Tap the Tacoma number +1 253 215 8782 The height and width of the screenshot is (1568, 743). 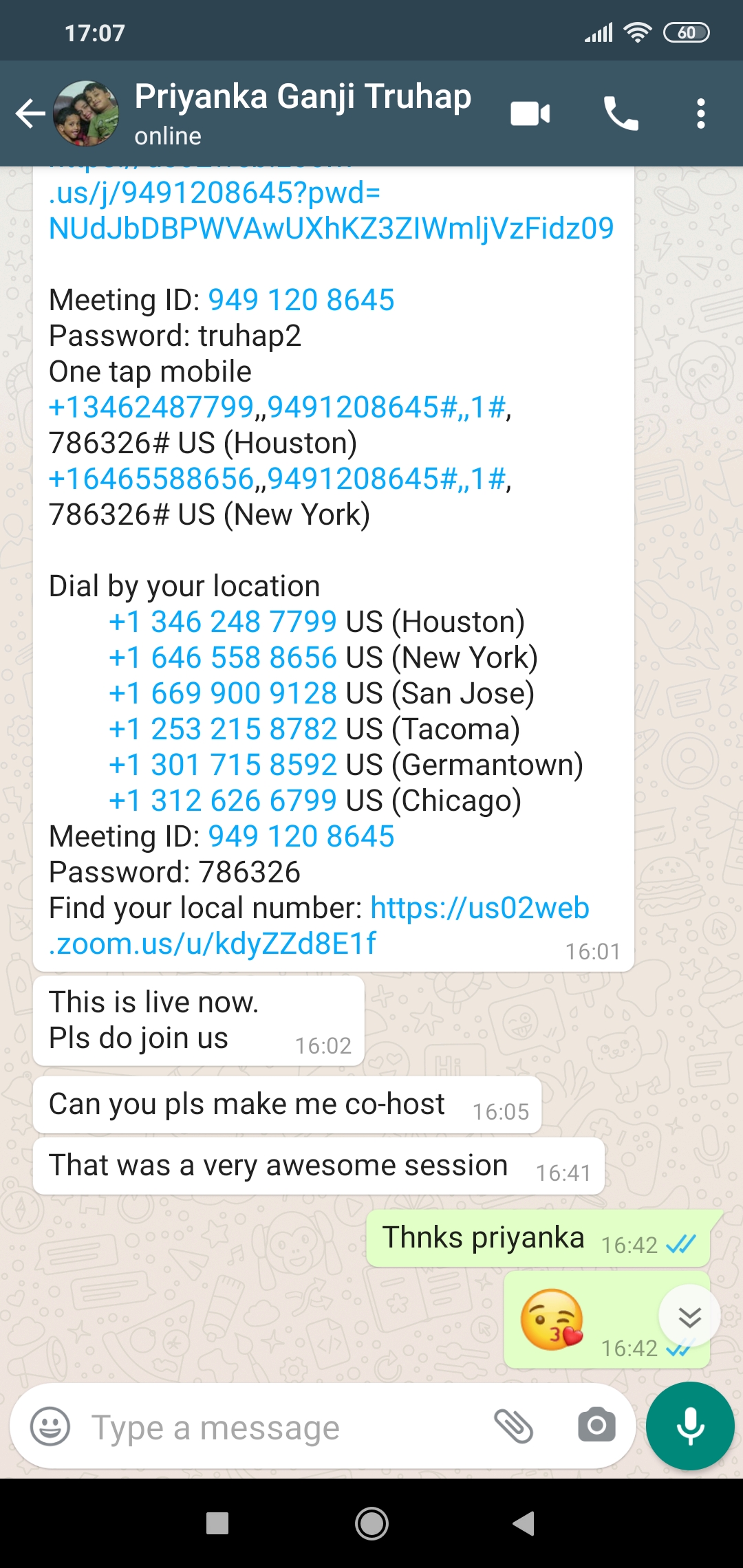pyautogui.click(x=223, y=729)
